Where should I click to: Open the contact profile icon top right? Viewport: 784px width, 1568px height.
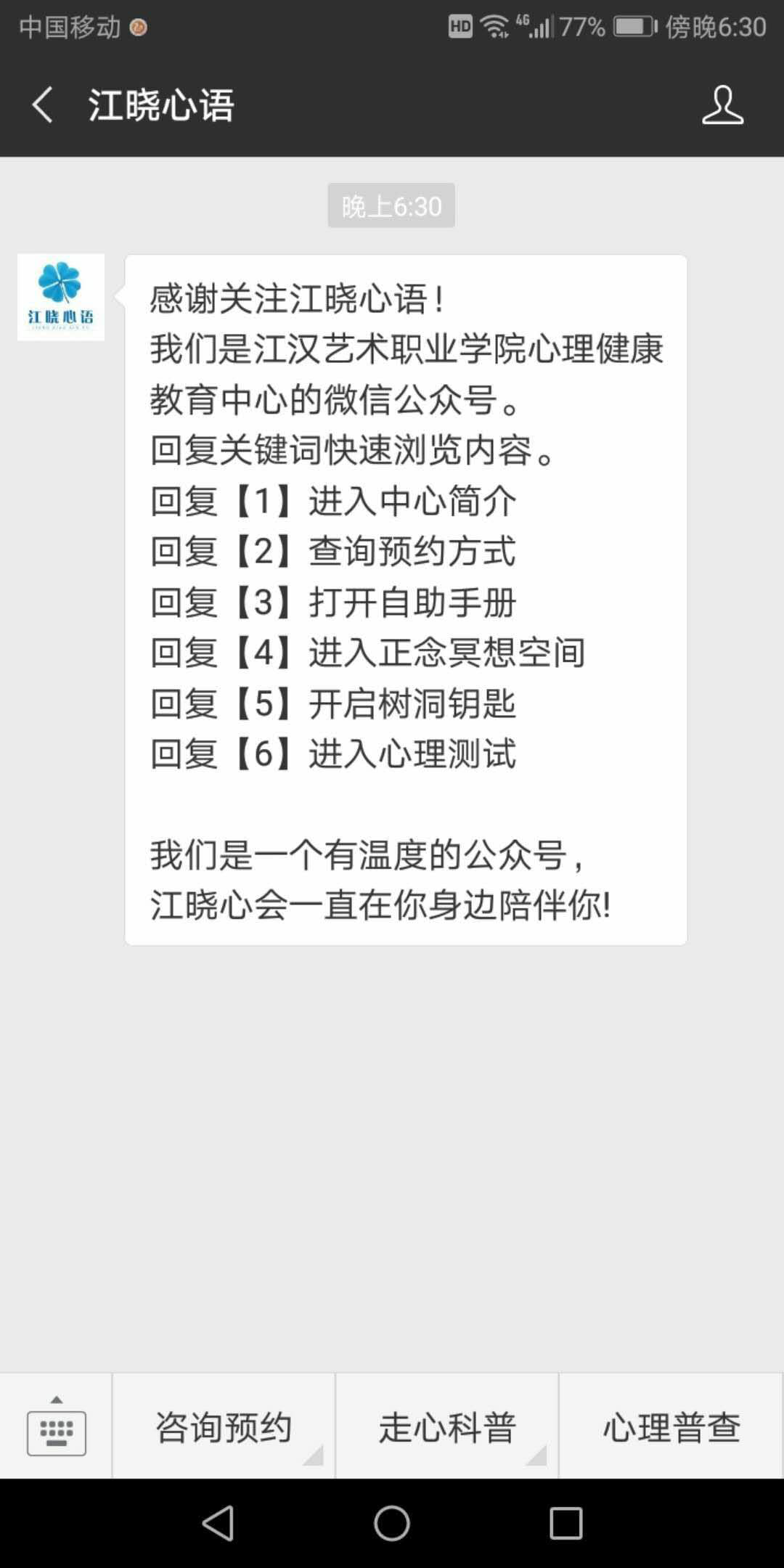point(723,107)
